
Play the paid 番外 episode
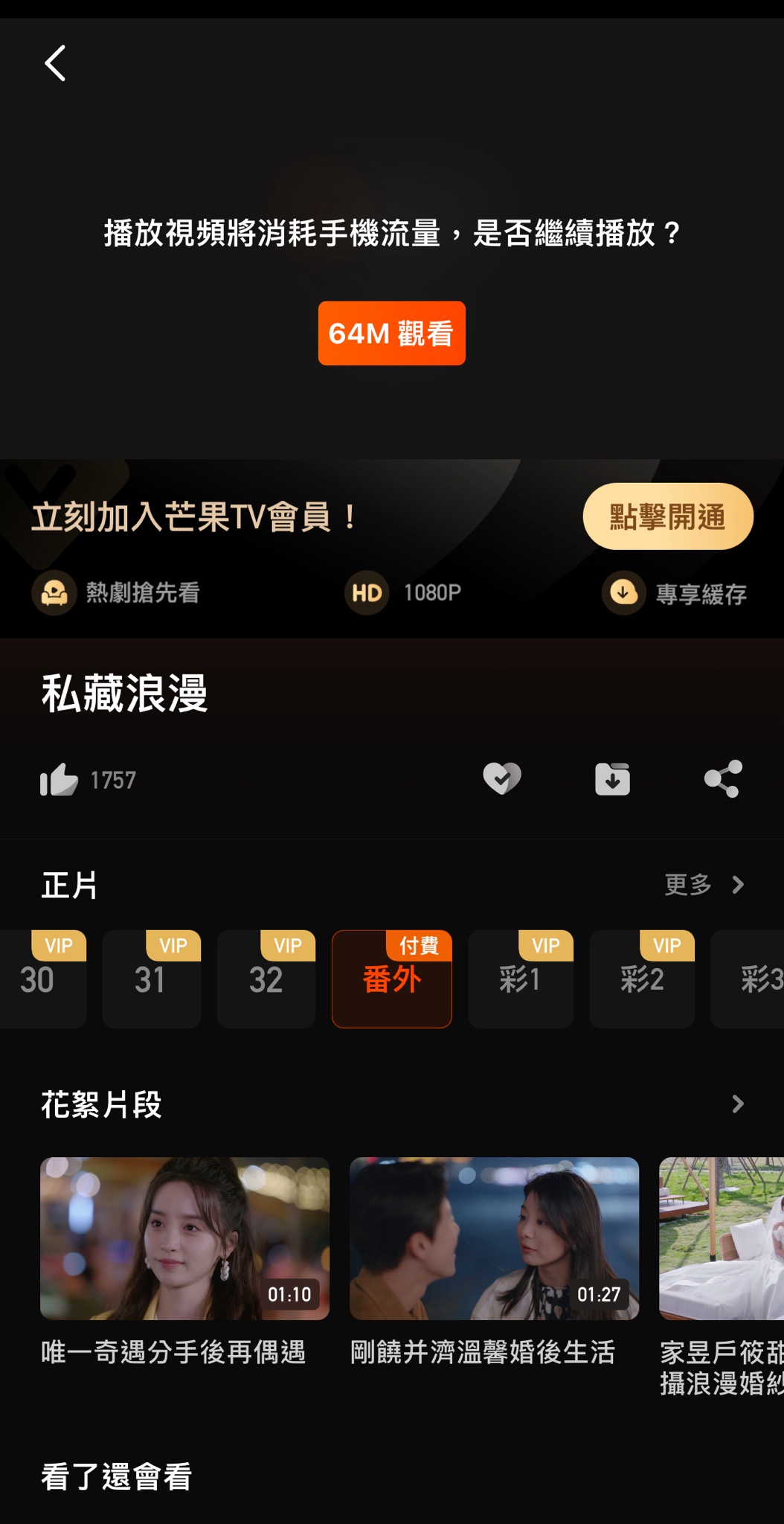(392, 979)
